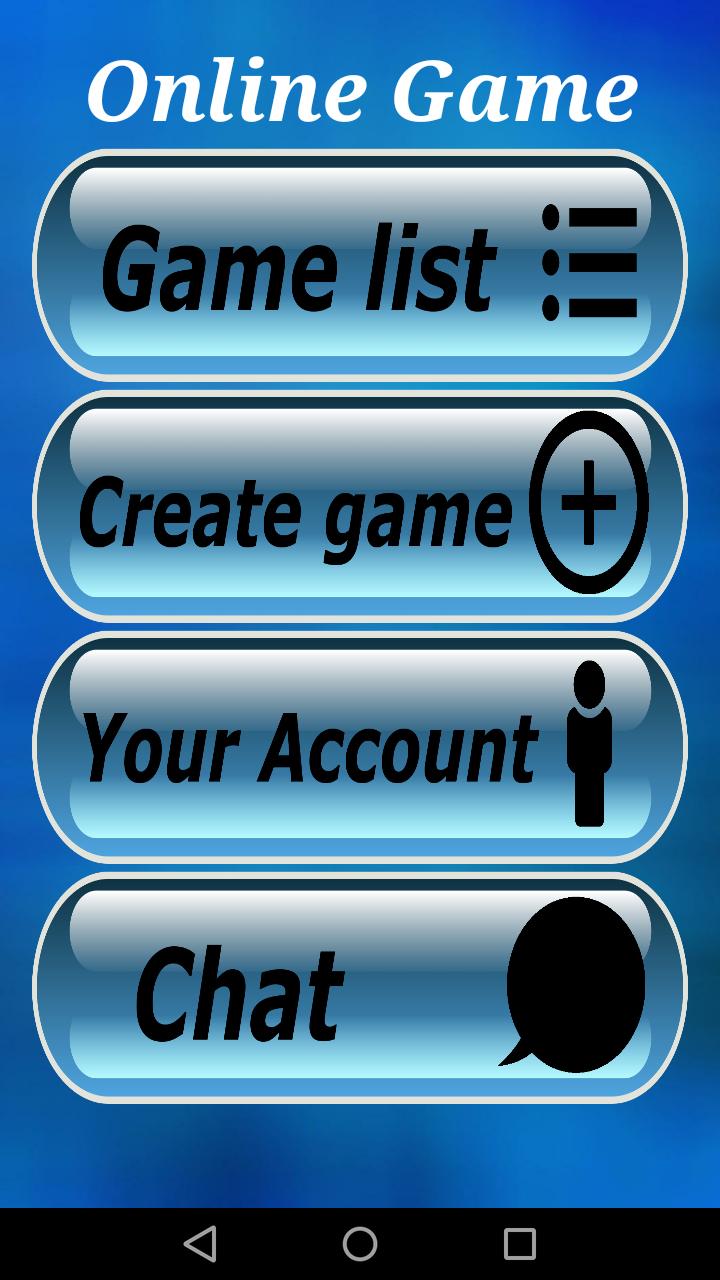Open Your Account
The height and width of the screenshot is (1280, 720).
360,747
